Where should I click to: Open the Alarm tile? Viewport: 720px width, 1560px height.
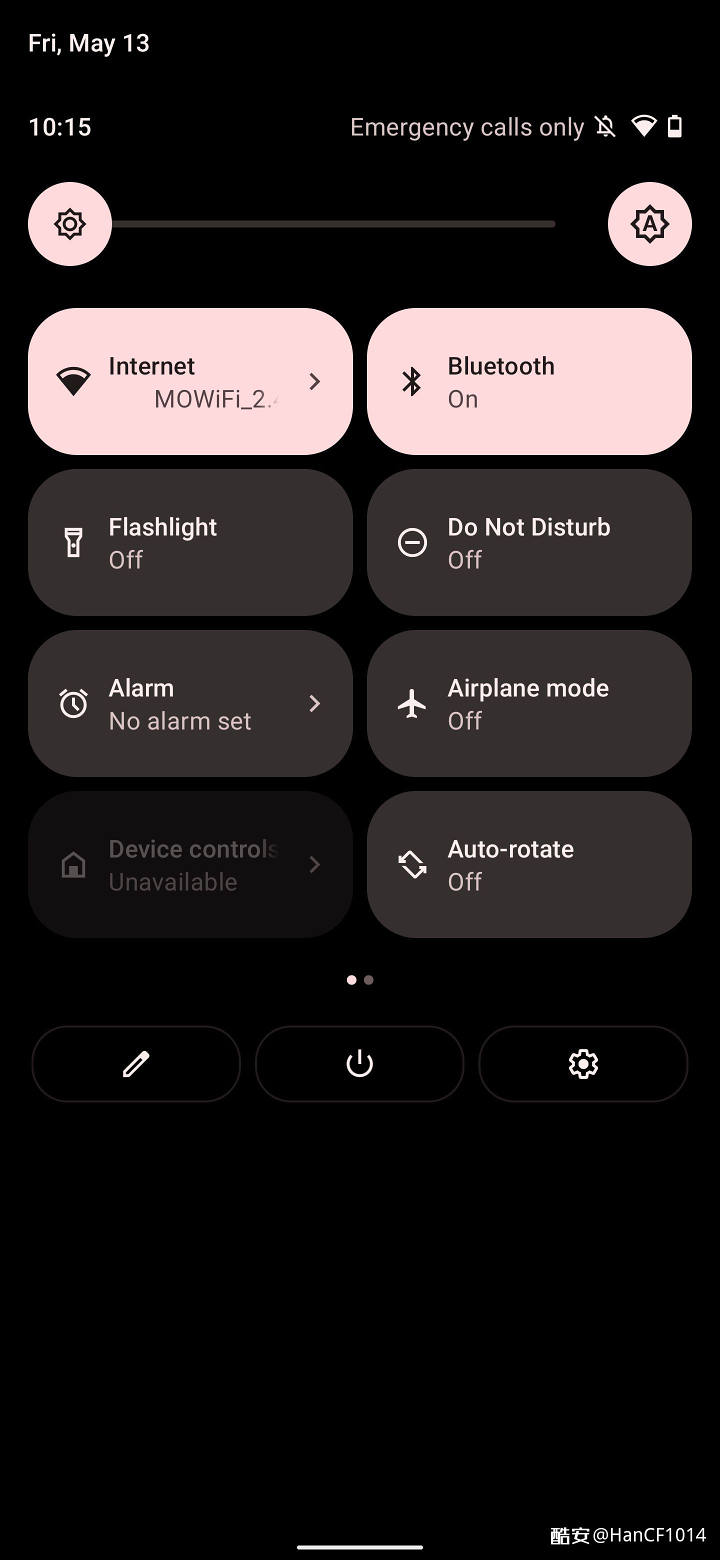click(190, 704)
